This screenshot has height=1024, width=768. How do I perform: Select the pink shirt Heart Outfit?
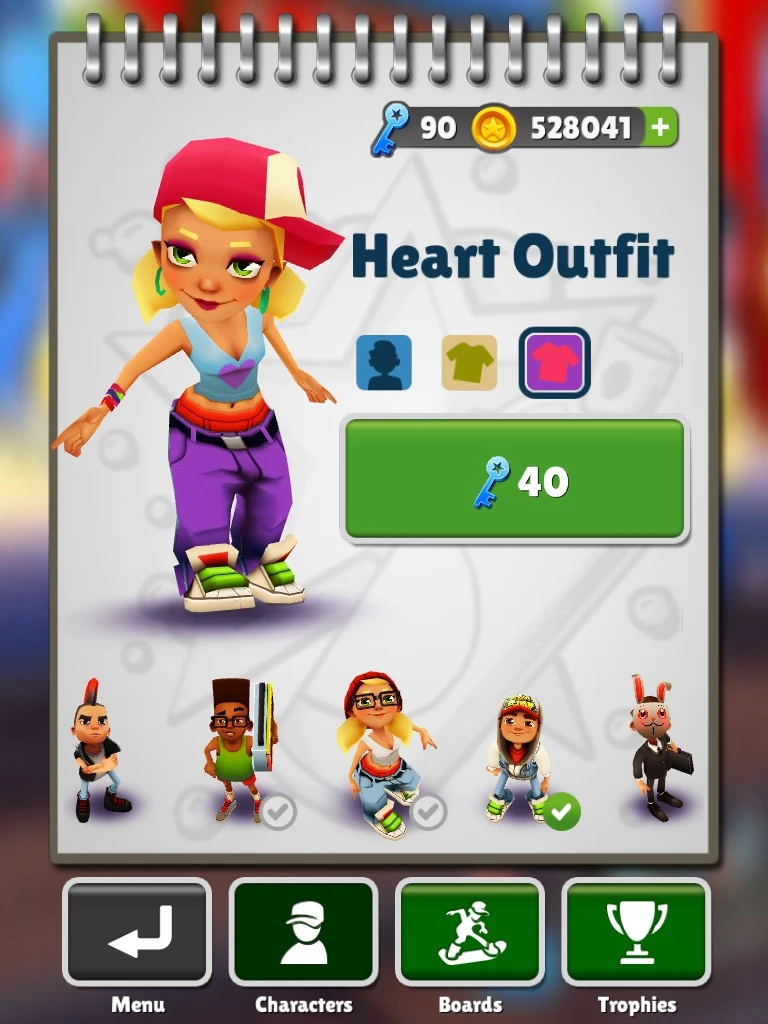click(554, 362)
